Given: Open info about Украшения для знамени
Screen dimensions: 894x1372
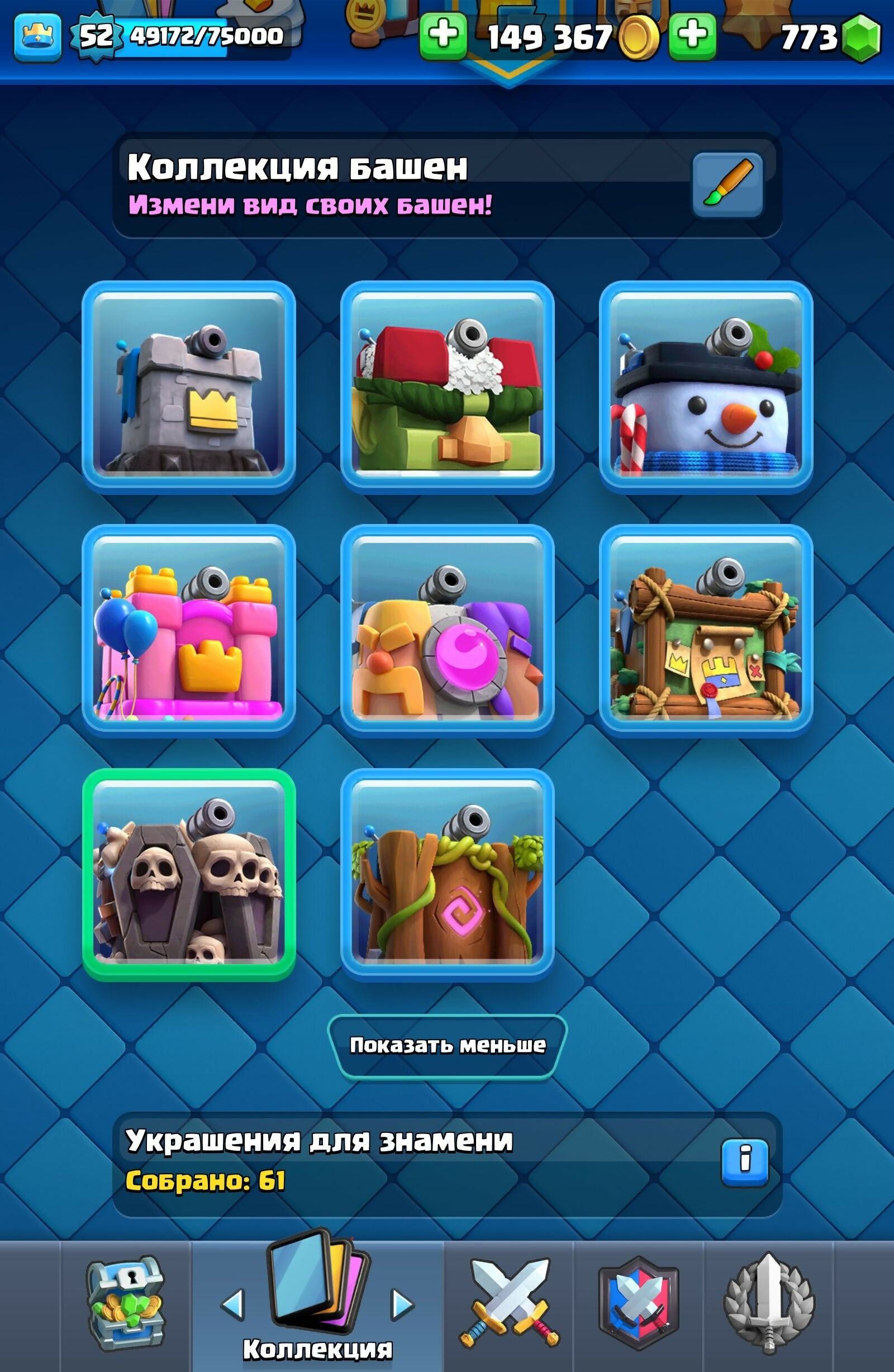Looking at the screenshot, I should [745, 1163].
